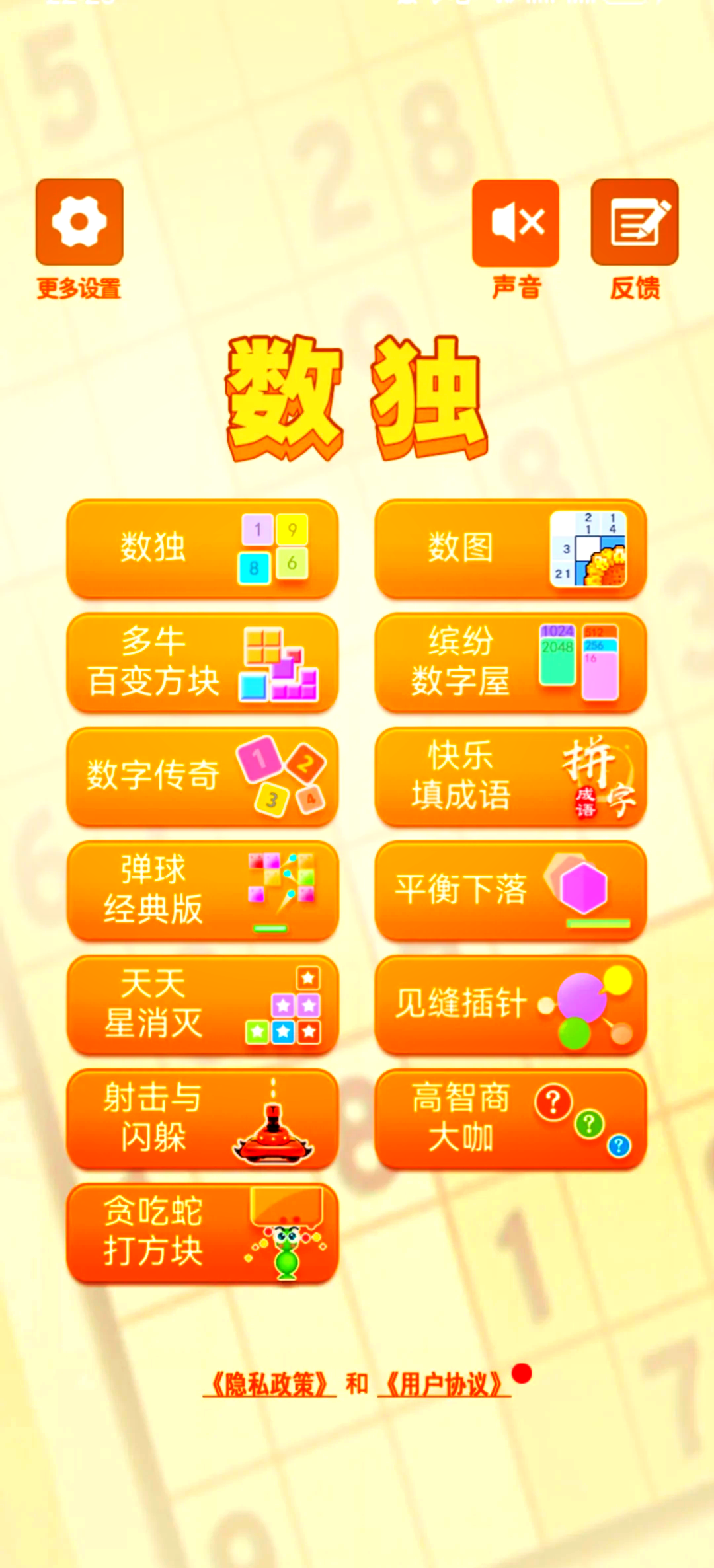Open 缤纷数字屋 with the 2048 tiles icon
Image resolution: width=714 pixels, height=1568 pixels.
[511, 663]
